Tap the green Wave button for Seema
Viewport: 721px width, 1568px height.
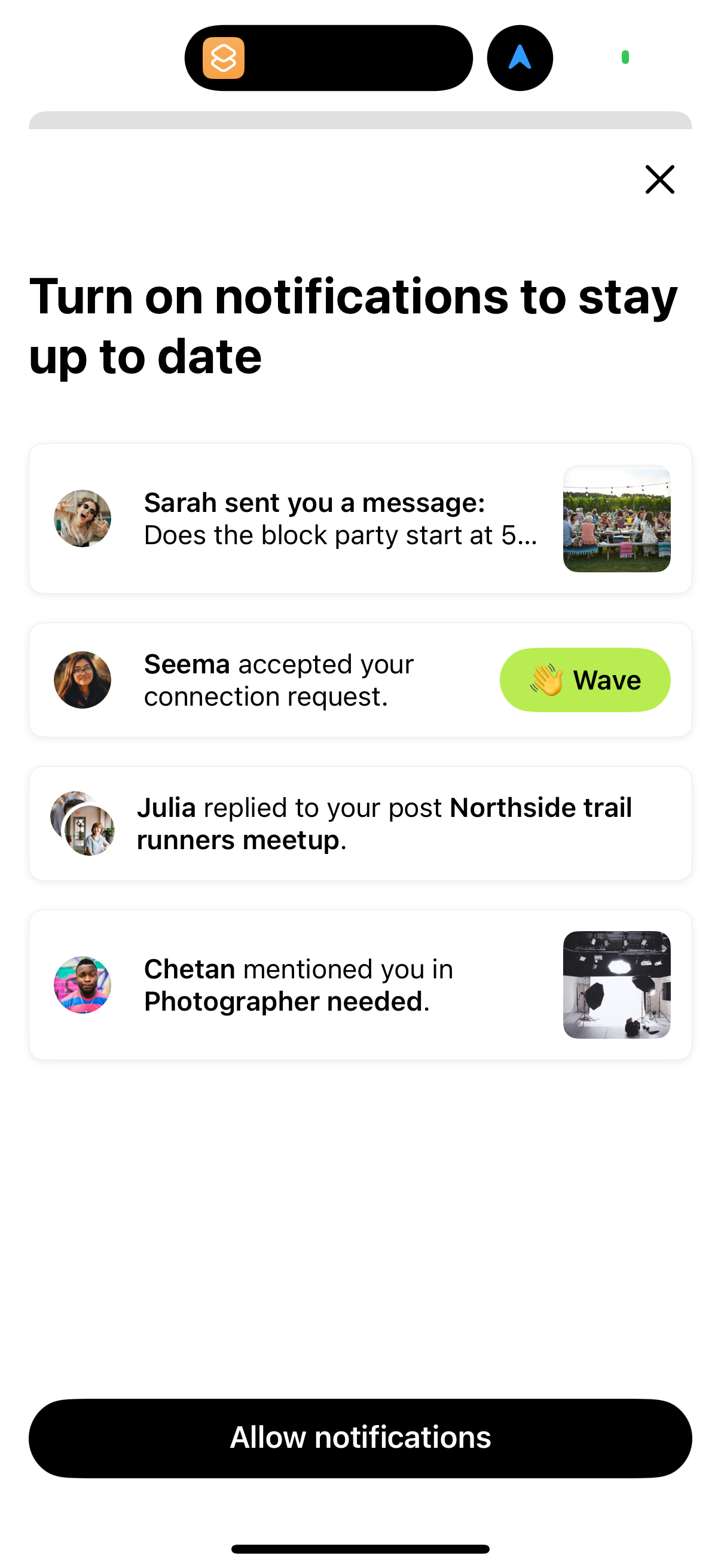point(585,680)
